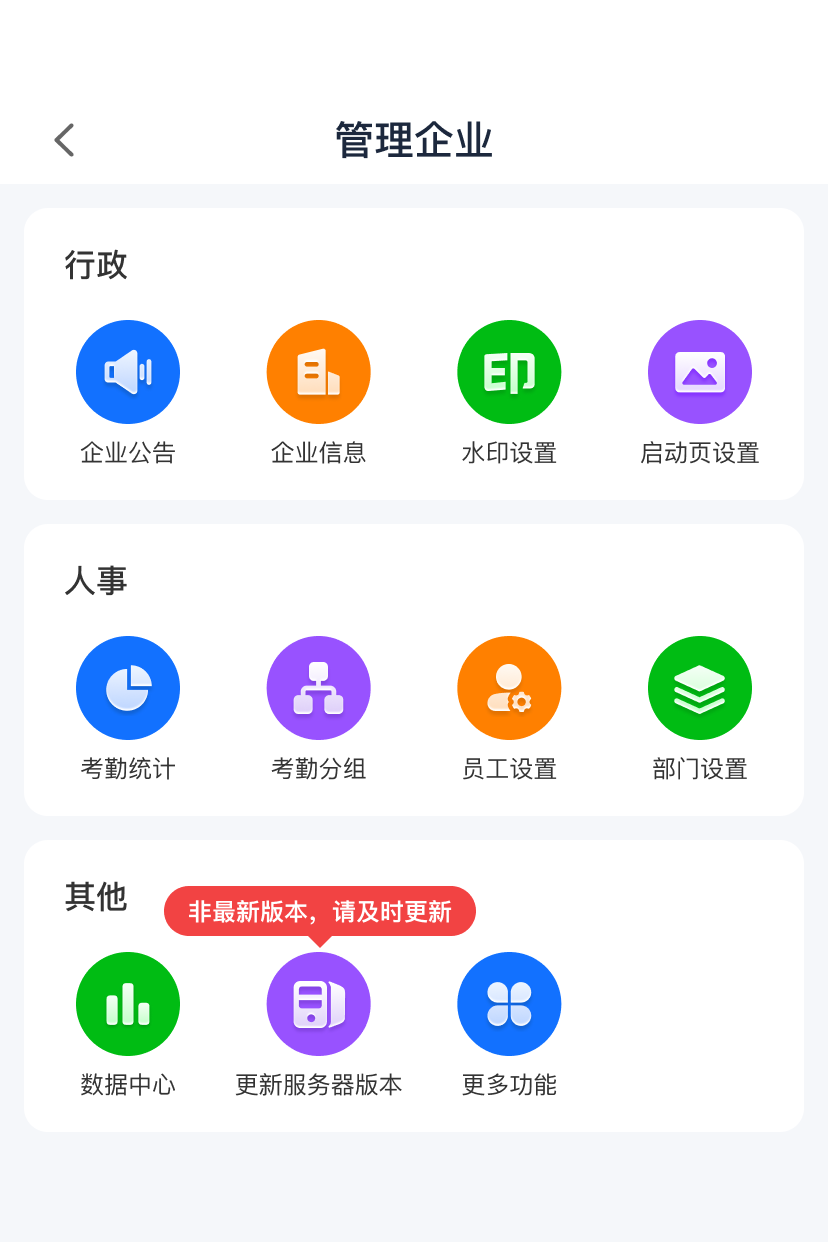Go back from 管理企业 page

tap(64, 140)
